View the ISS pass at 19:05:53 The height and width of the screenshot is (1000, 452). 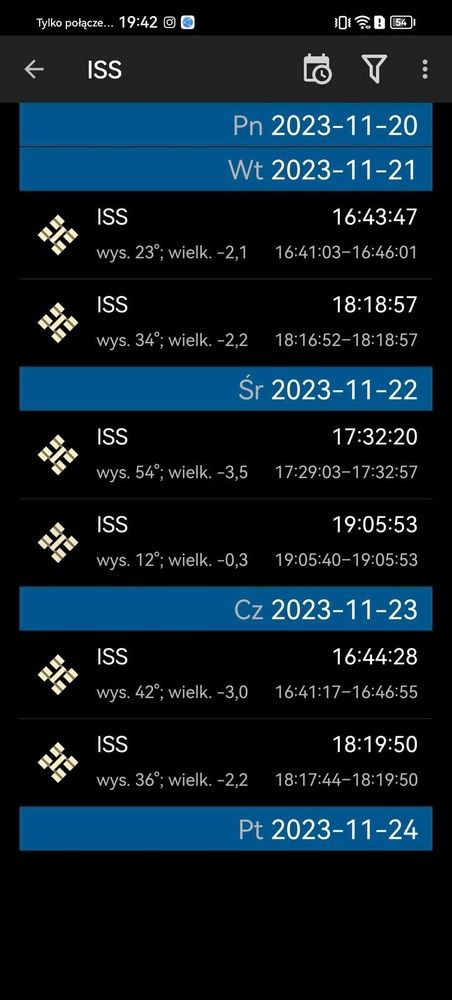click(x=226, y=543)
